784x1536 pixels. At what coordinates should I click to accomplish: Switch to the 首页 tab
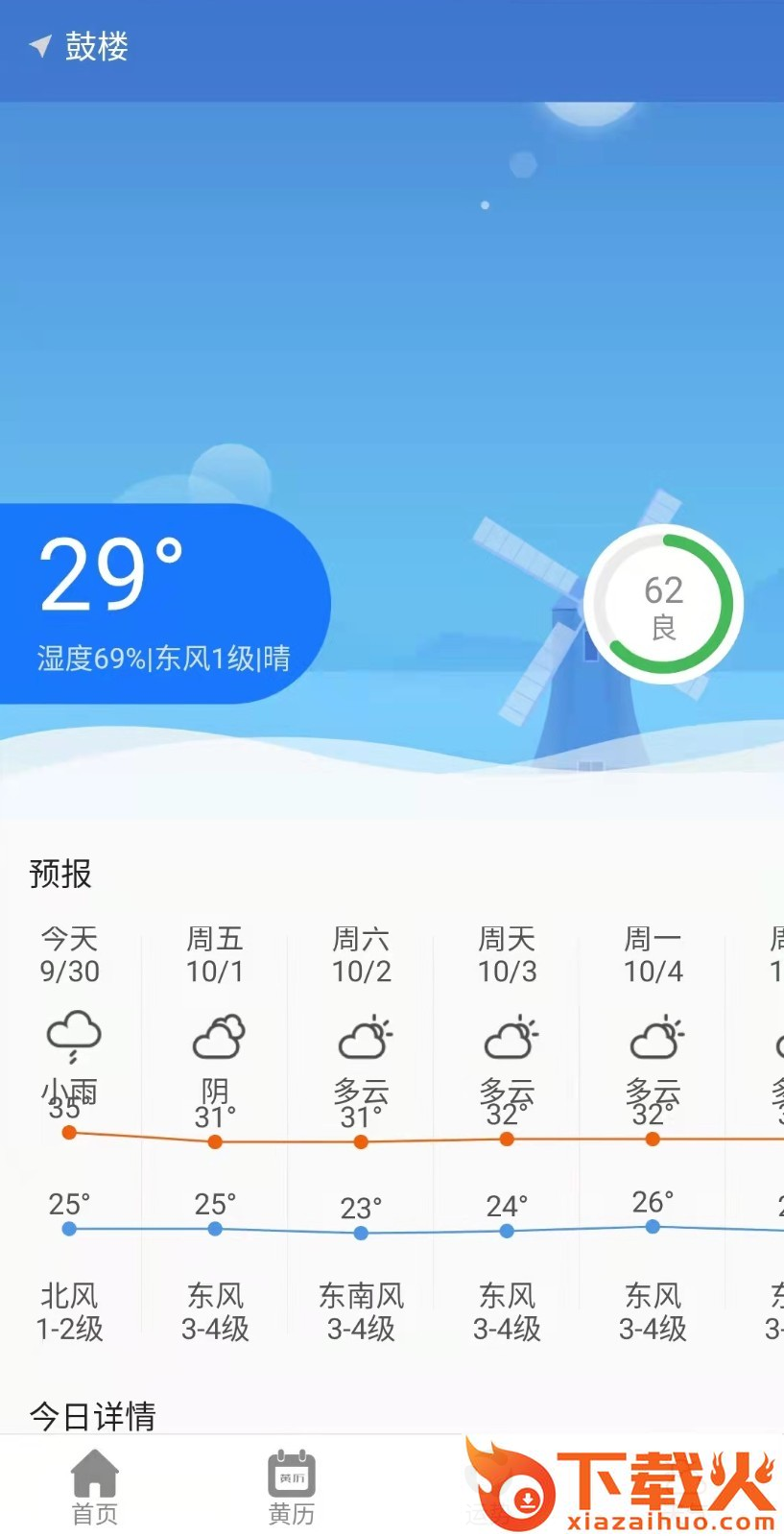tap(94, 1487)
